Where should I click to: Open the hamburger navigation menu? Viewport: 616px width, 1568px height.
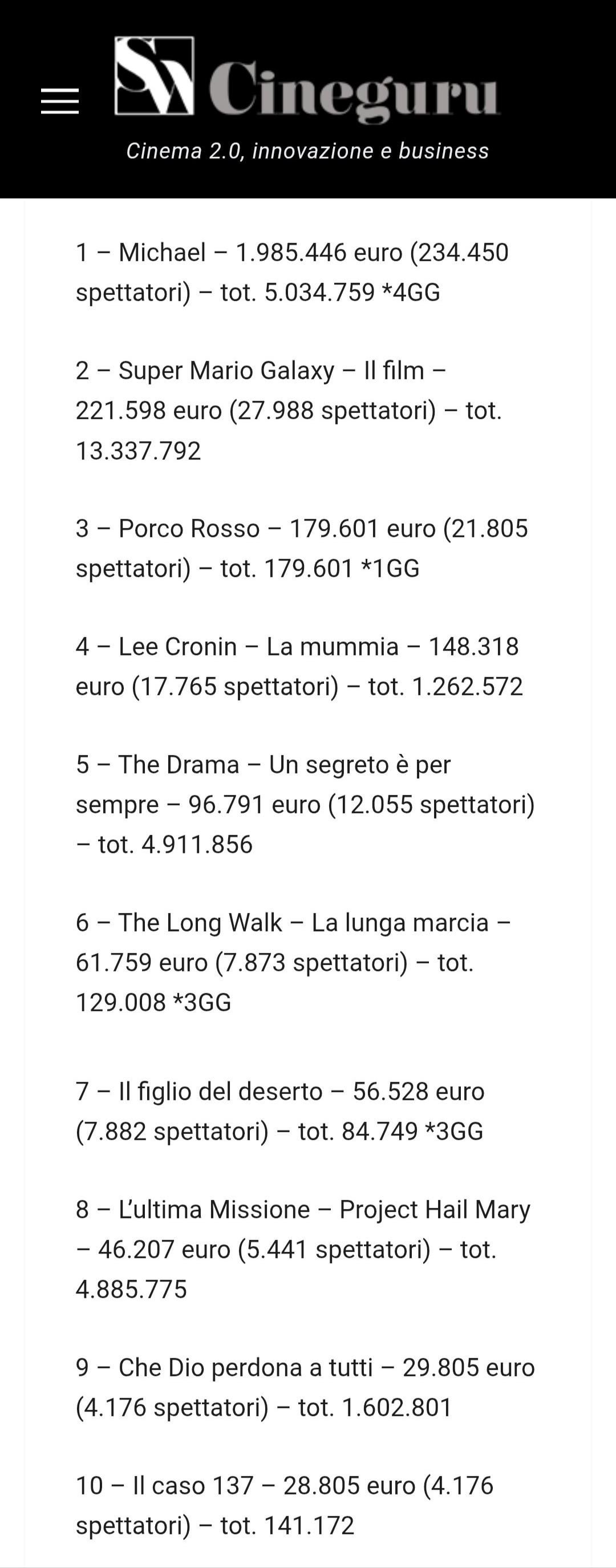pos(60,101)
